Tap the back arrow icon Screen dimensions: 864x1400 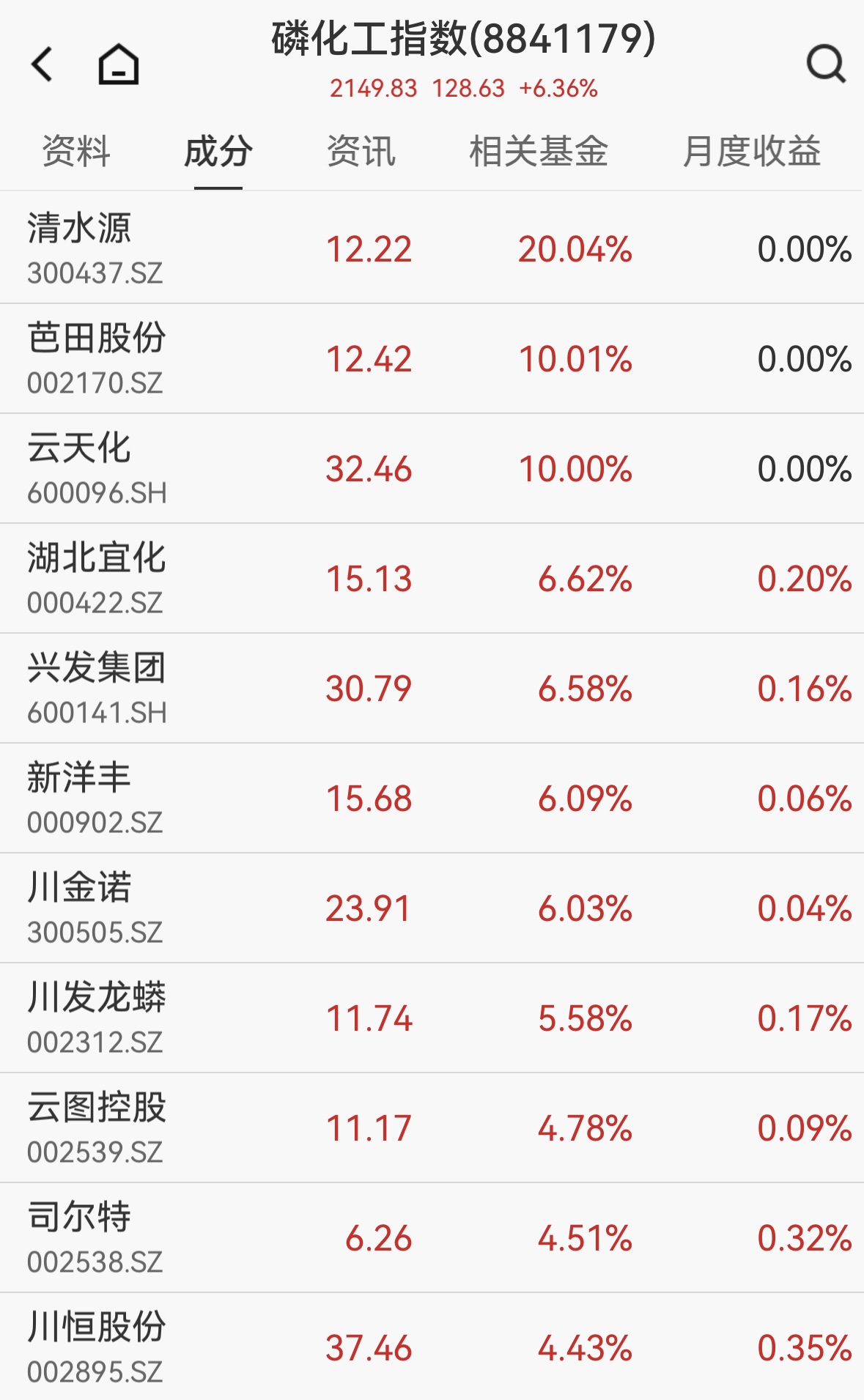[42, 64]
